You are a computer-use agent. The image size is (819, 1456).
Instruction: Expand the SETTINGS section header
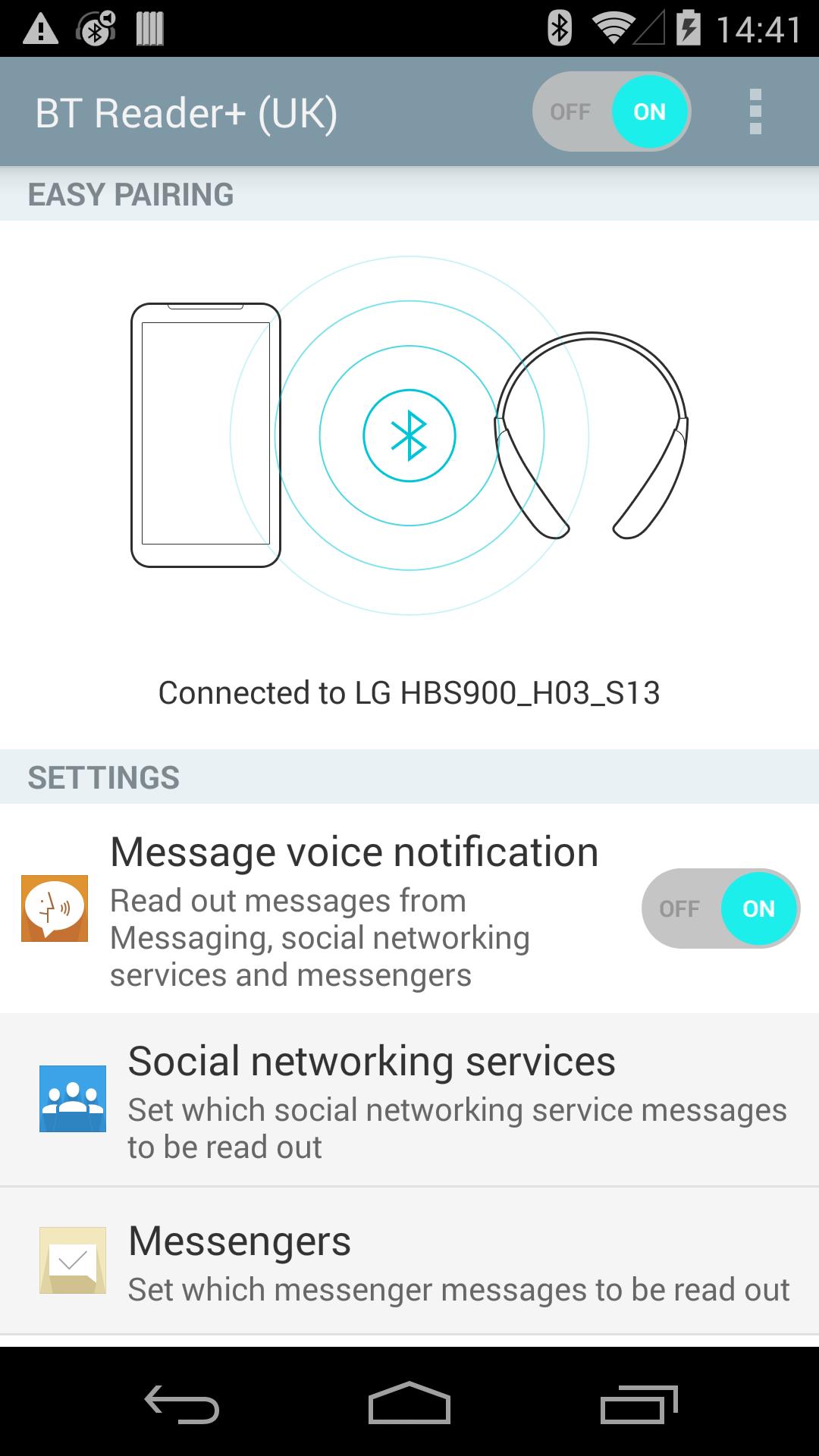click(x=105, y=777)
